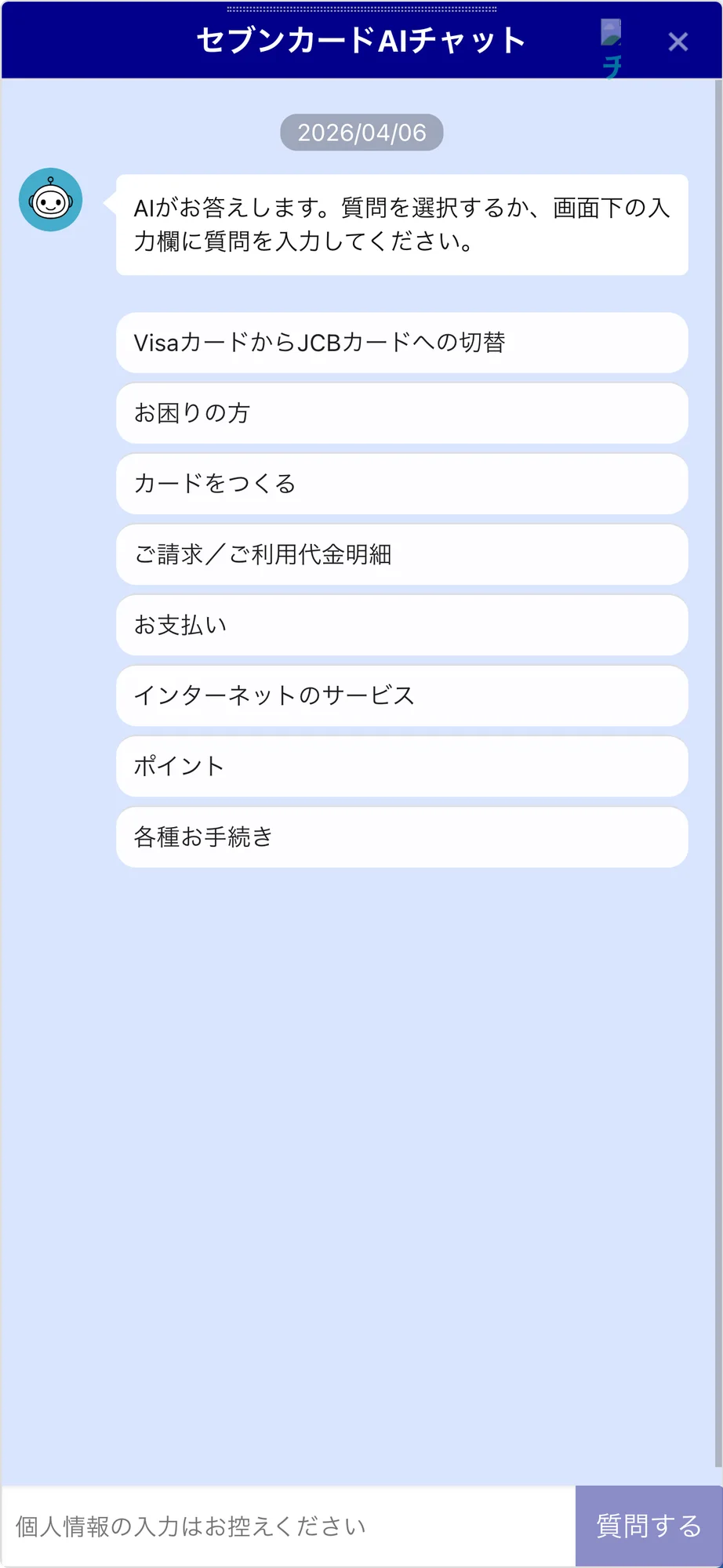Open the ポイント topic
723x1568 pixels.
point(401,766)
